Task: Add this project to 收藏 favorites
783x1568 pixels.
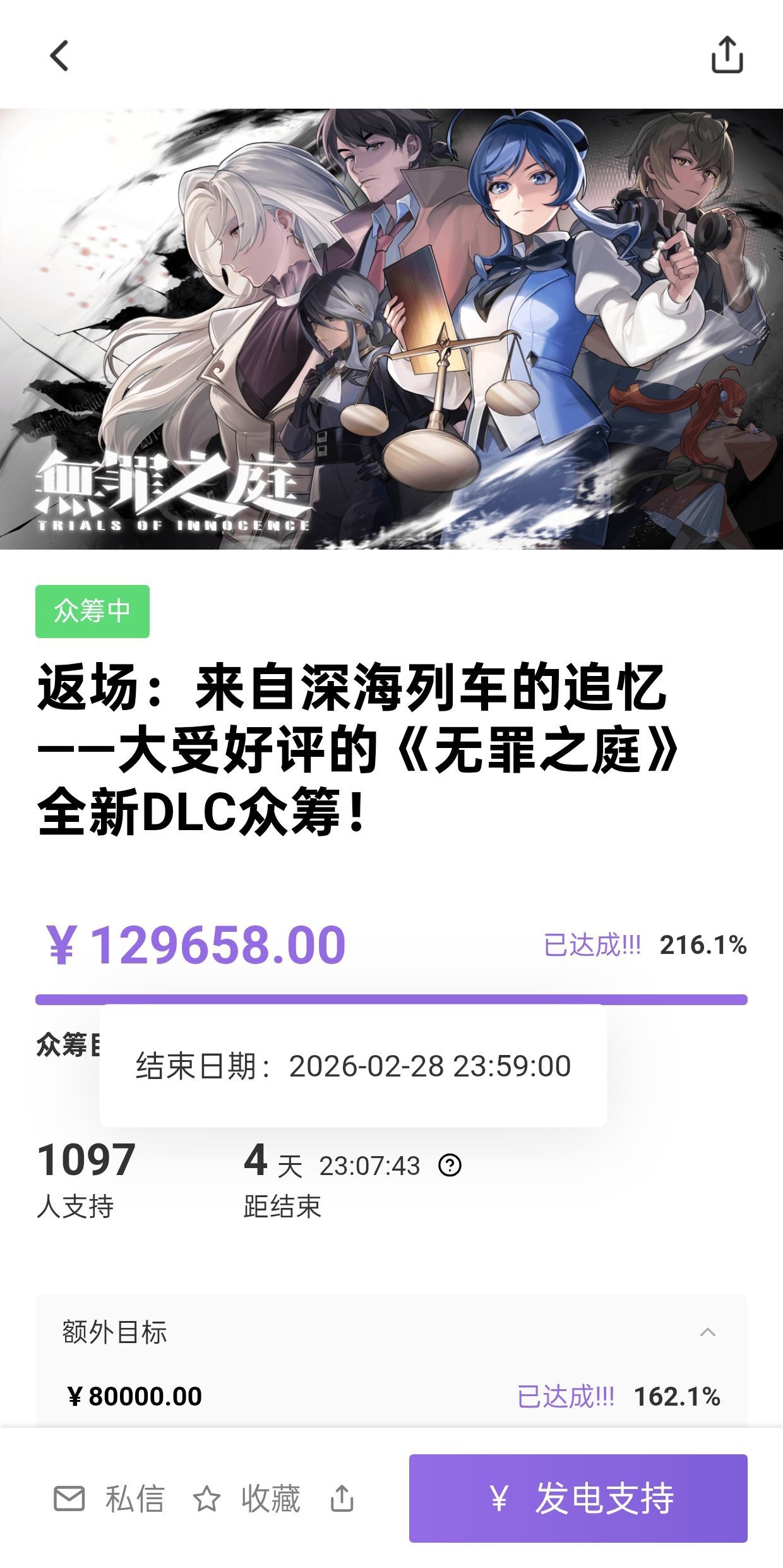Action: coord(248,1499)
